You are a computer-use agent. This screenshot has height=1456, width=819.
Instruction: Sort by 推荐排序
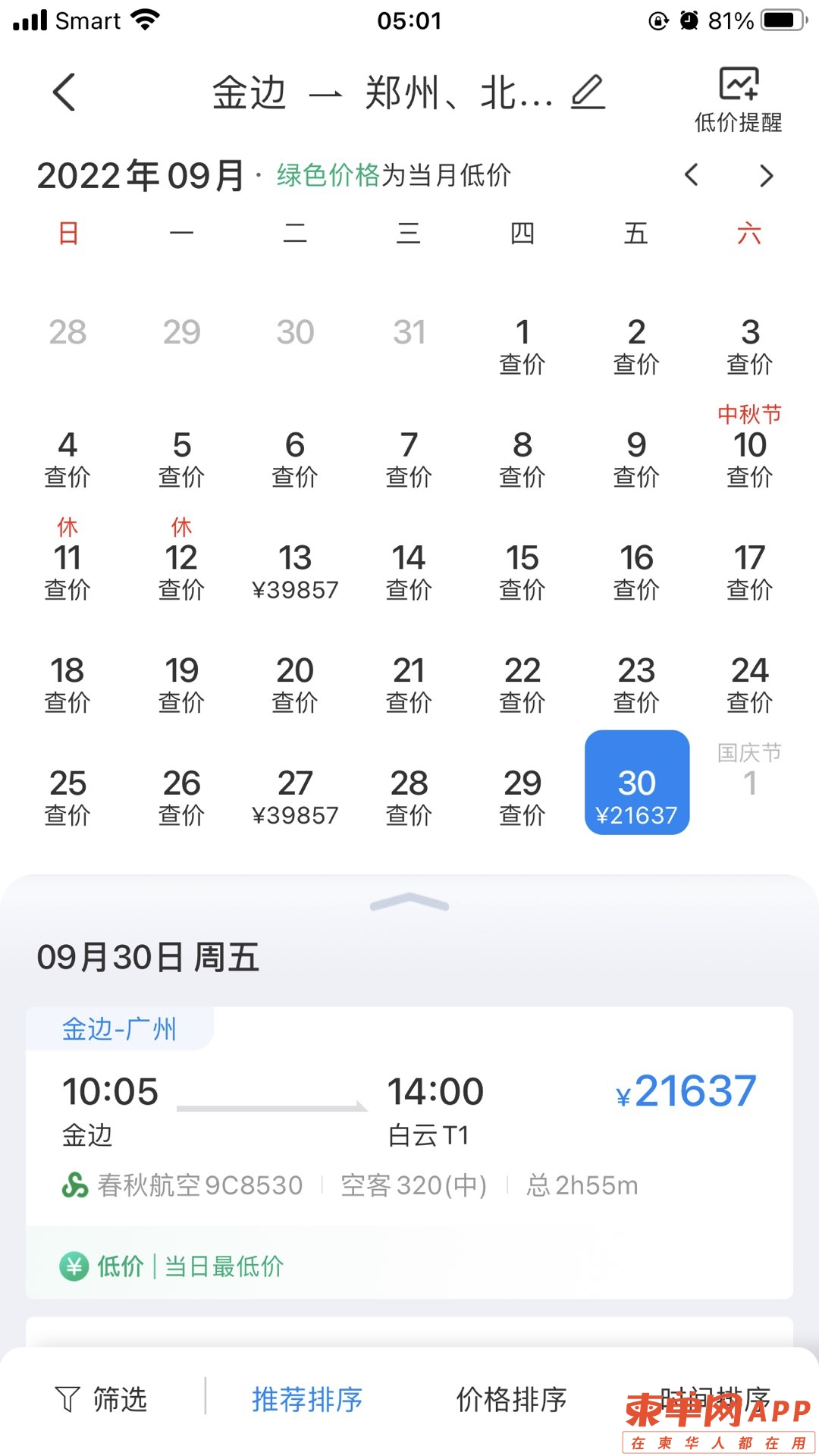(x=307, y=1399)
